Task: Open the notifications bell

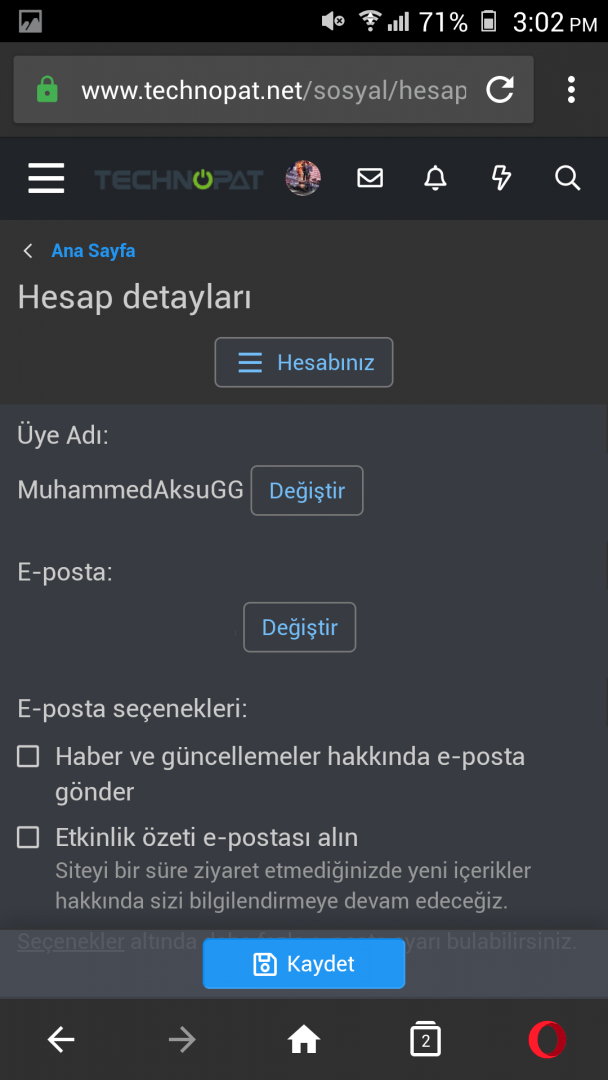Action: pos(435,178)
